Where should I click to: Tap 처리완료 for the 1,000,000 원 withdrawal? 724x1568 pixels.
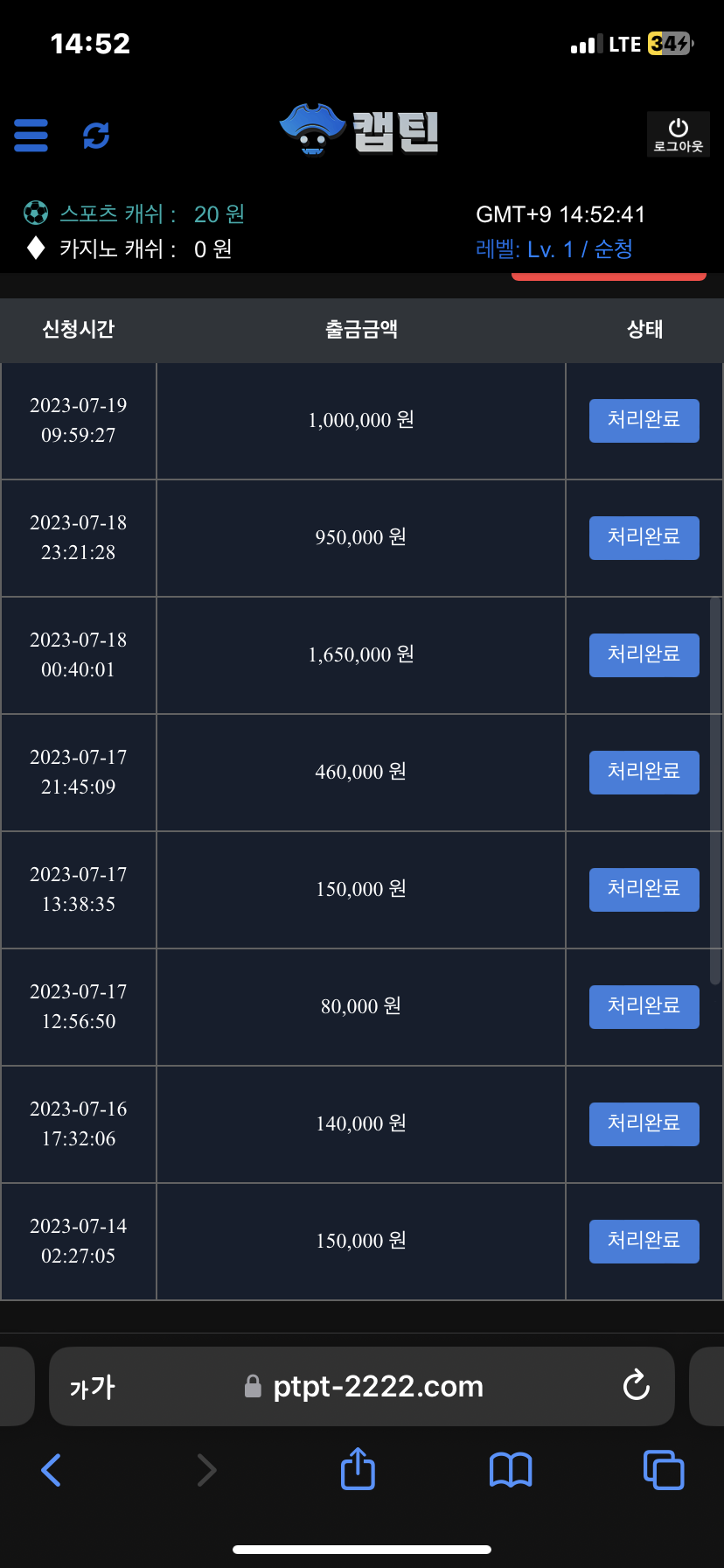tap(644, 421)
